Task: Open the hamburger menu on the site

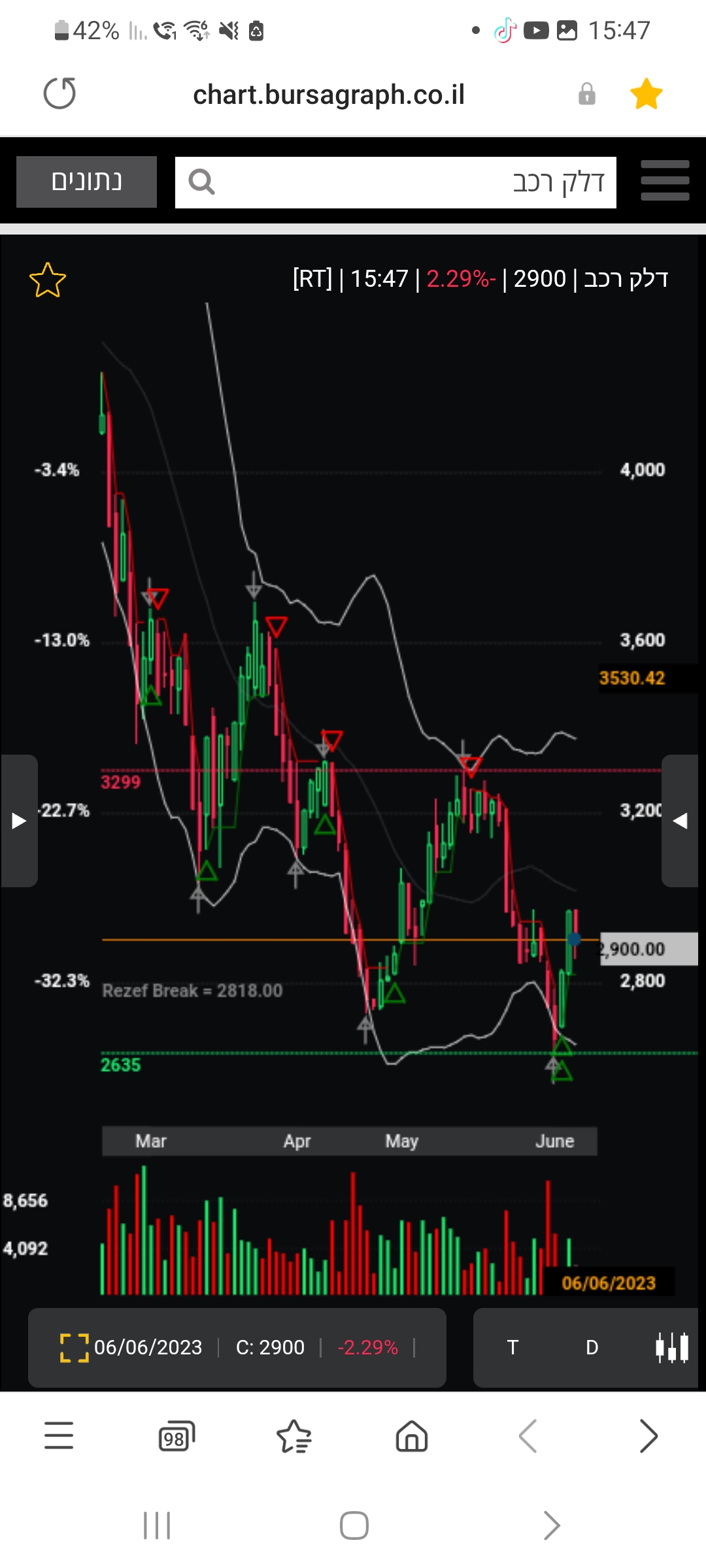Action: pyautogui.click(x=665, y=181)
